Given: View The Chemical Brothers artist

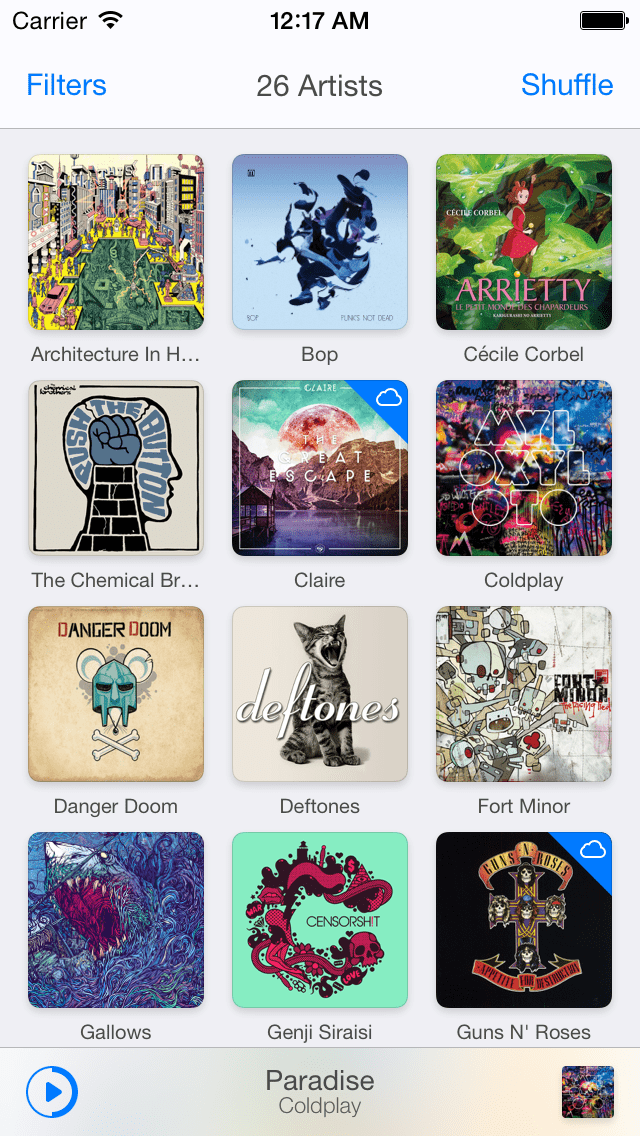Looking at the screenshot, I should (116, 468).
